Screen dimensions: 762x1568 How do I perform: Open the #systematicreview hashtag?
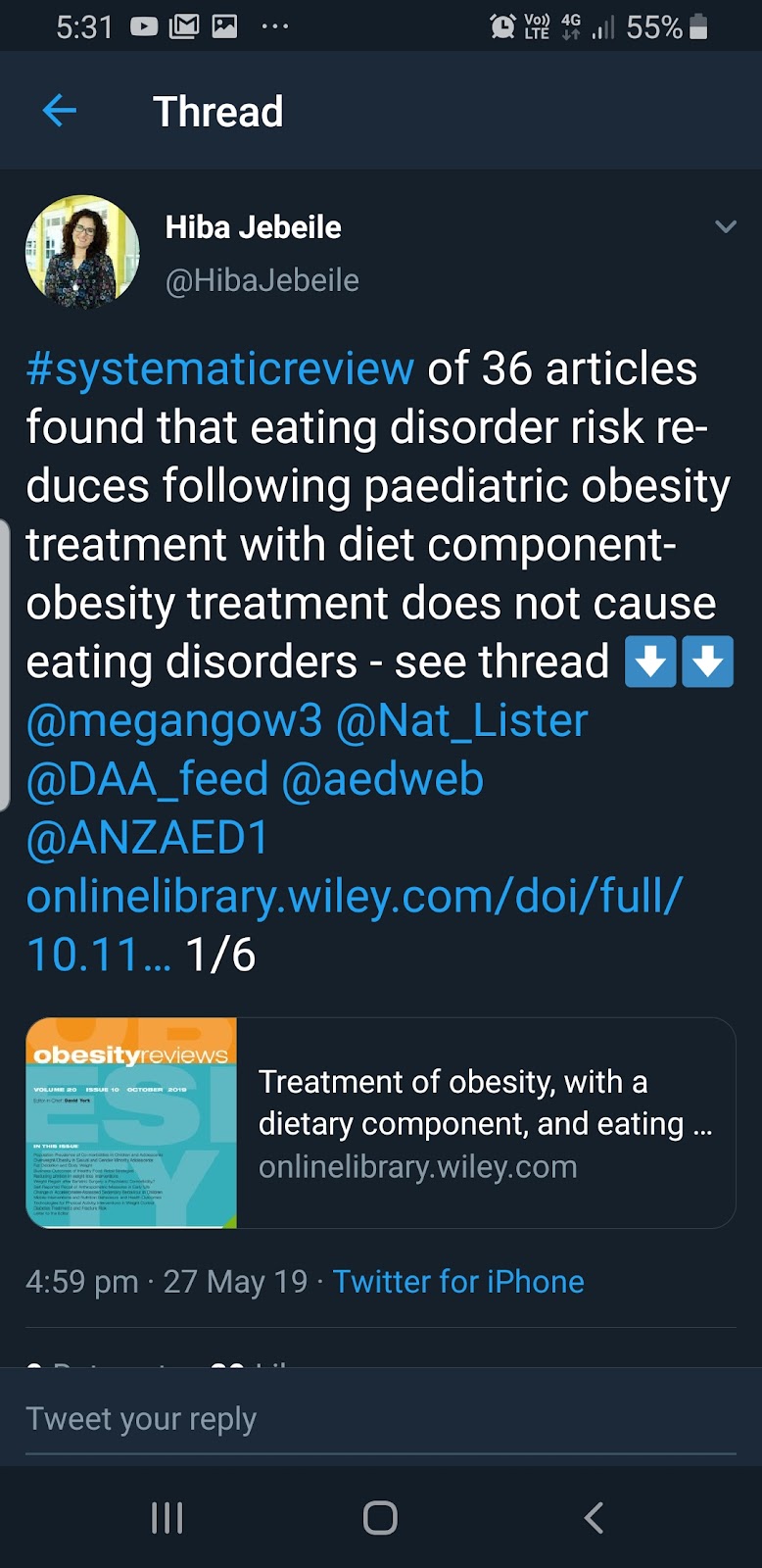click(220, 369)
